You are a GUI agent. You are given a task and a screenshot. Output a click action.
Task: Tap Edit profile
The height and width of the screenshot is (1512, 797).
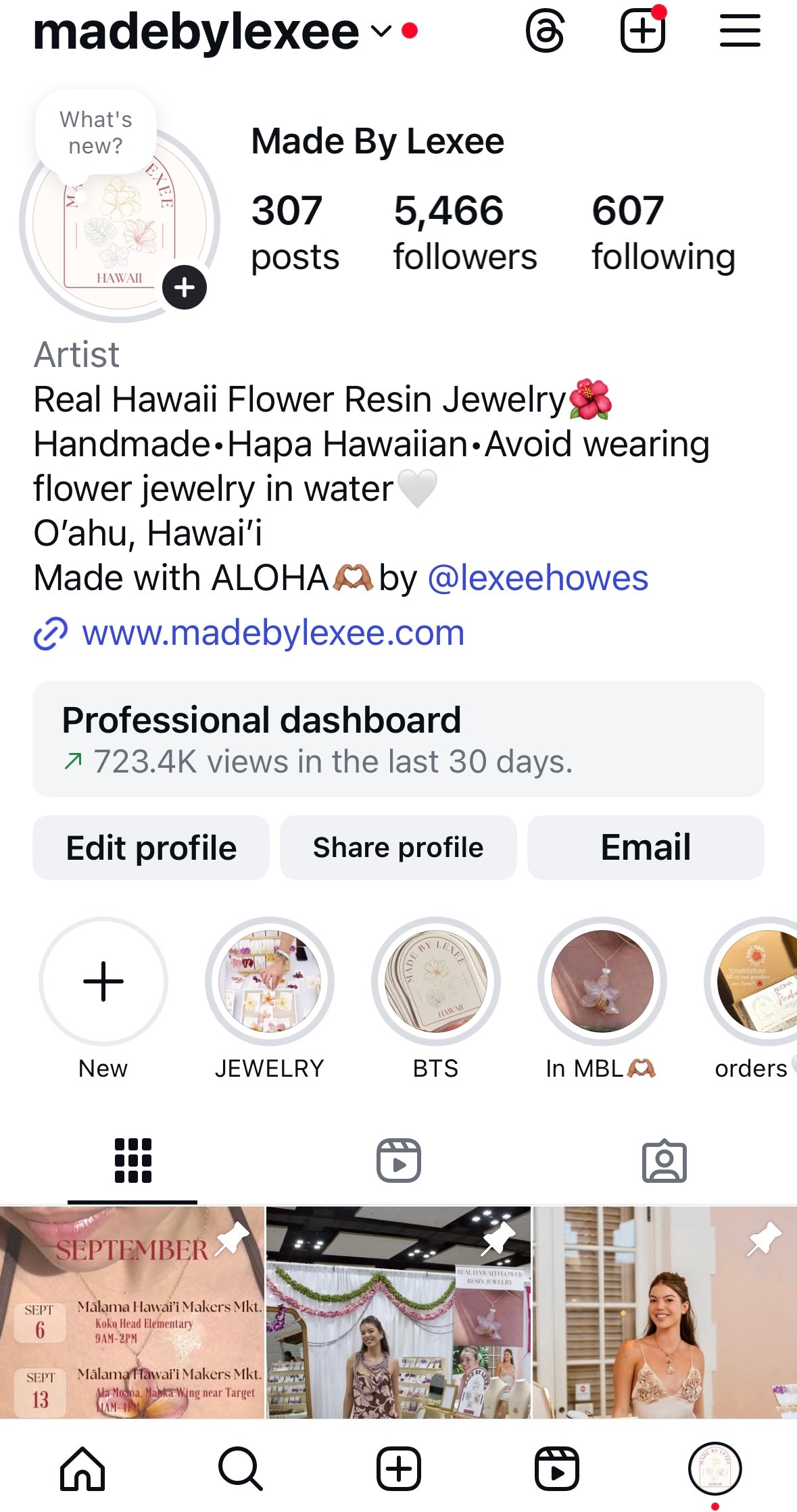151,848
